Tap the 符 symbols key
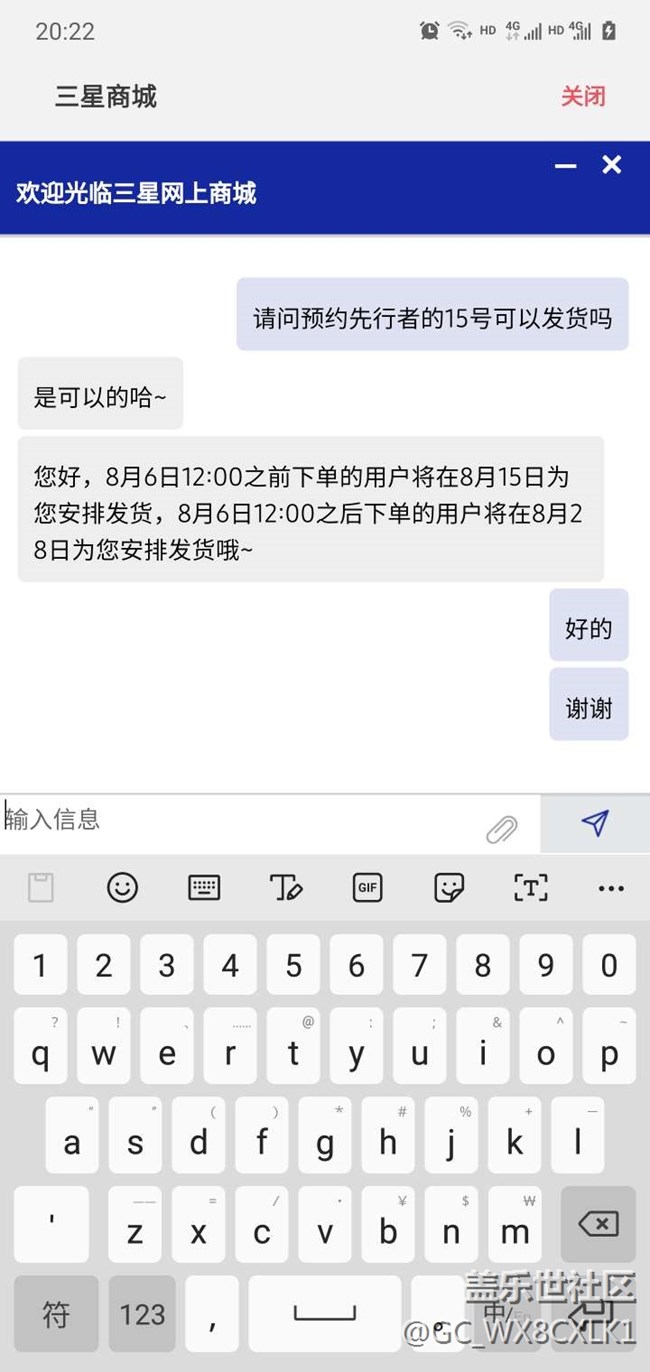Viewport: 650px width, 1372px height. coord(56,1313)
